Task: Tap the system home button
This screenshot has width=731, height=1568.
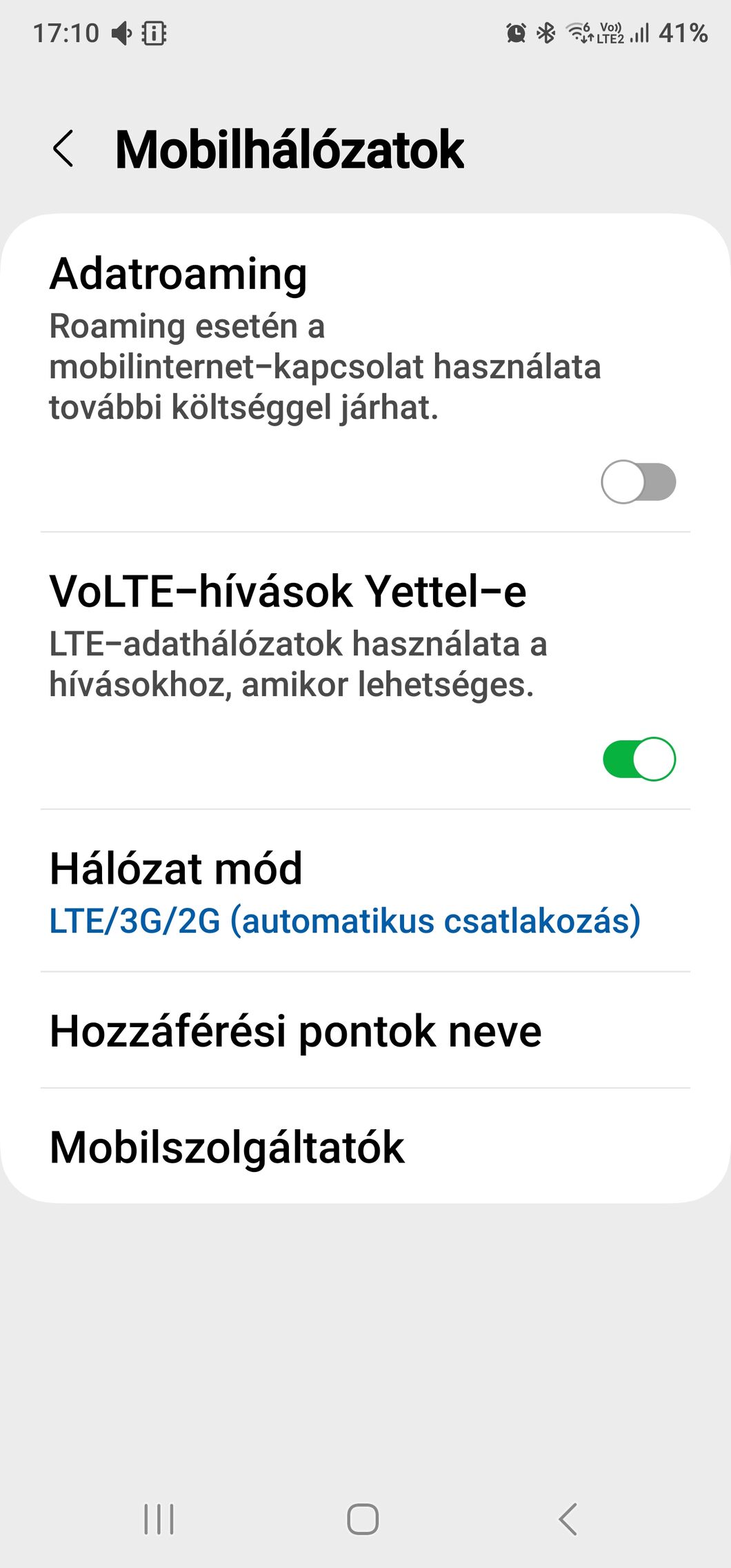Action: [363, 1519]
